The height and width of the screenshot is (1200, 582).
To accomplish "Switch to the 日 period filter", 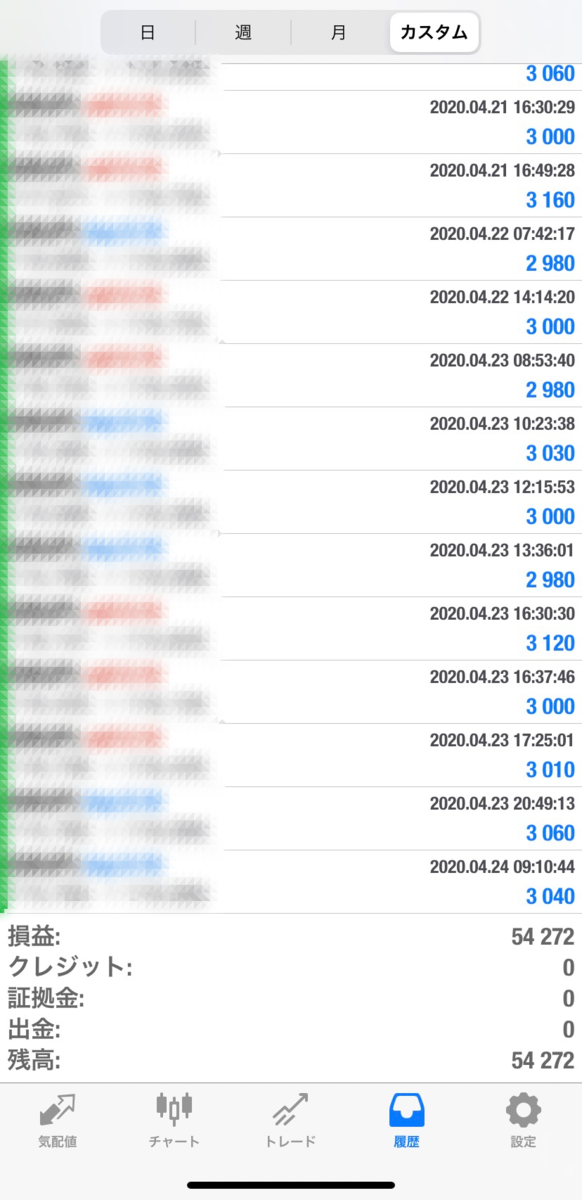I will pos(148,32).
